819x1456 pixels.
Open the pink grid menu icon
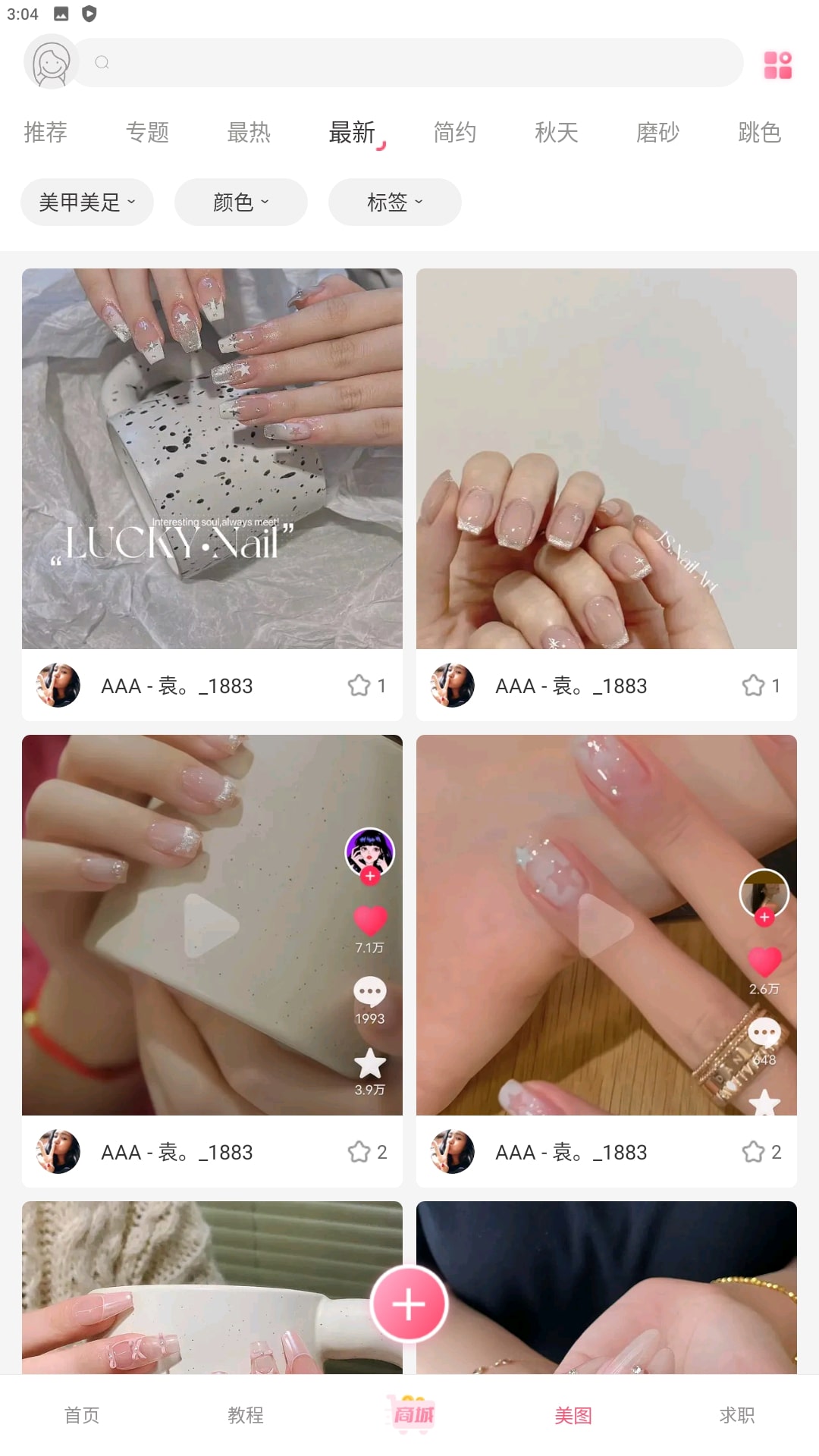pyautogui.click(x=777, y=65)
